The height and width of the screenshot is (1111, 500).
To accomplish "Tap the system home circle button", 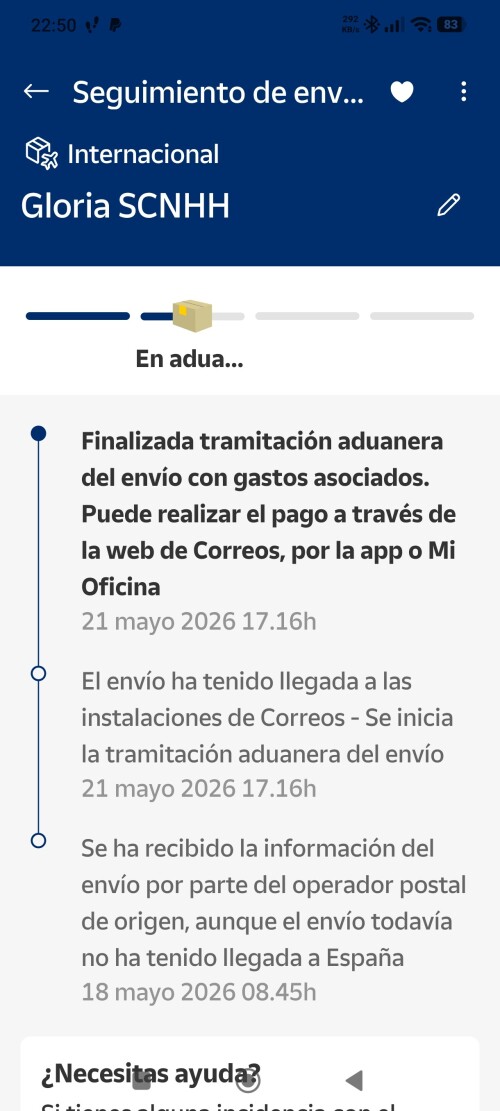I will coord(248,1081).
